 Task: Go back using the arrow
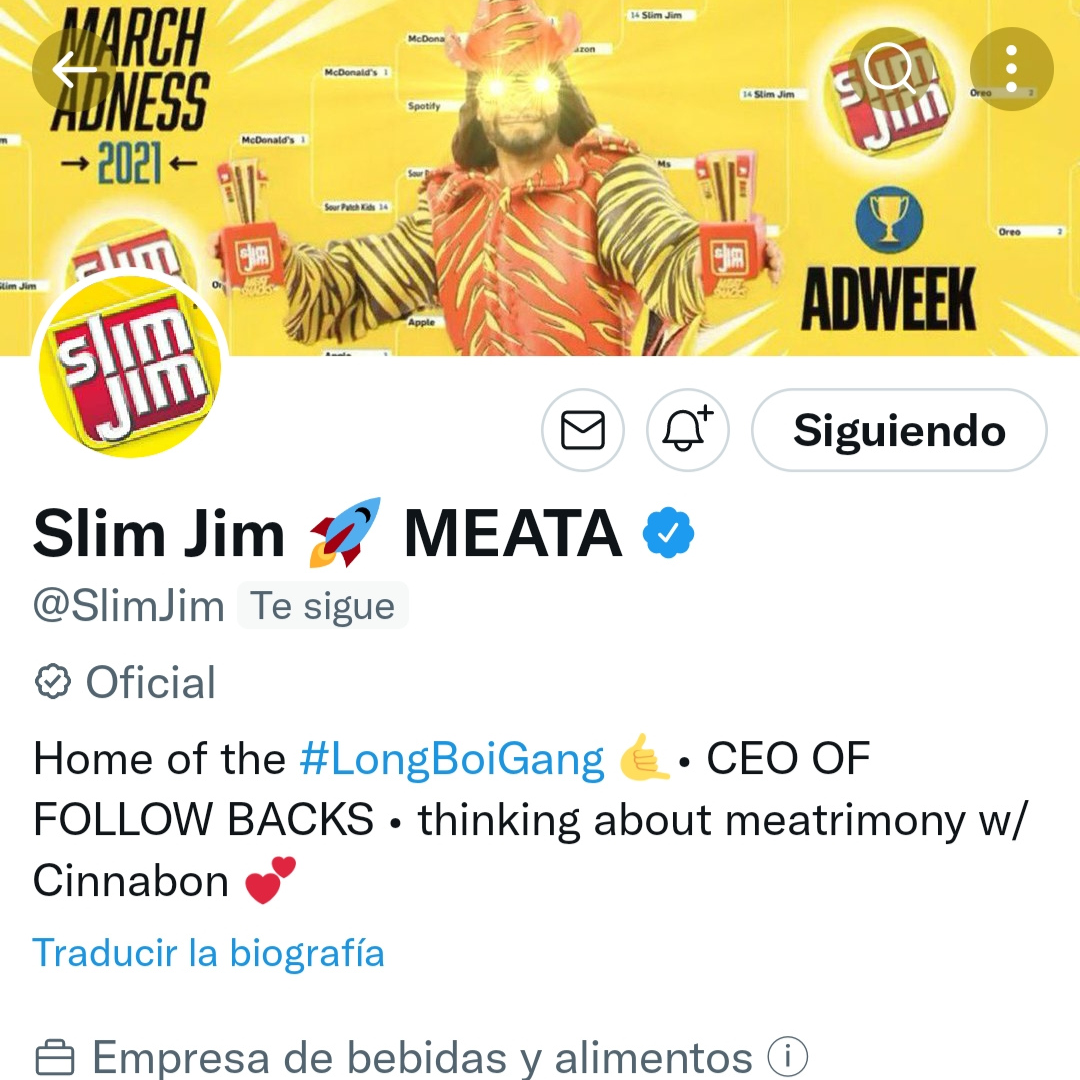coord(74,69)
